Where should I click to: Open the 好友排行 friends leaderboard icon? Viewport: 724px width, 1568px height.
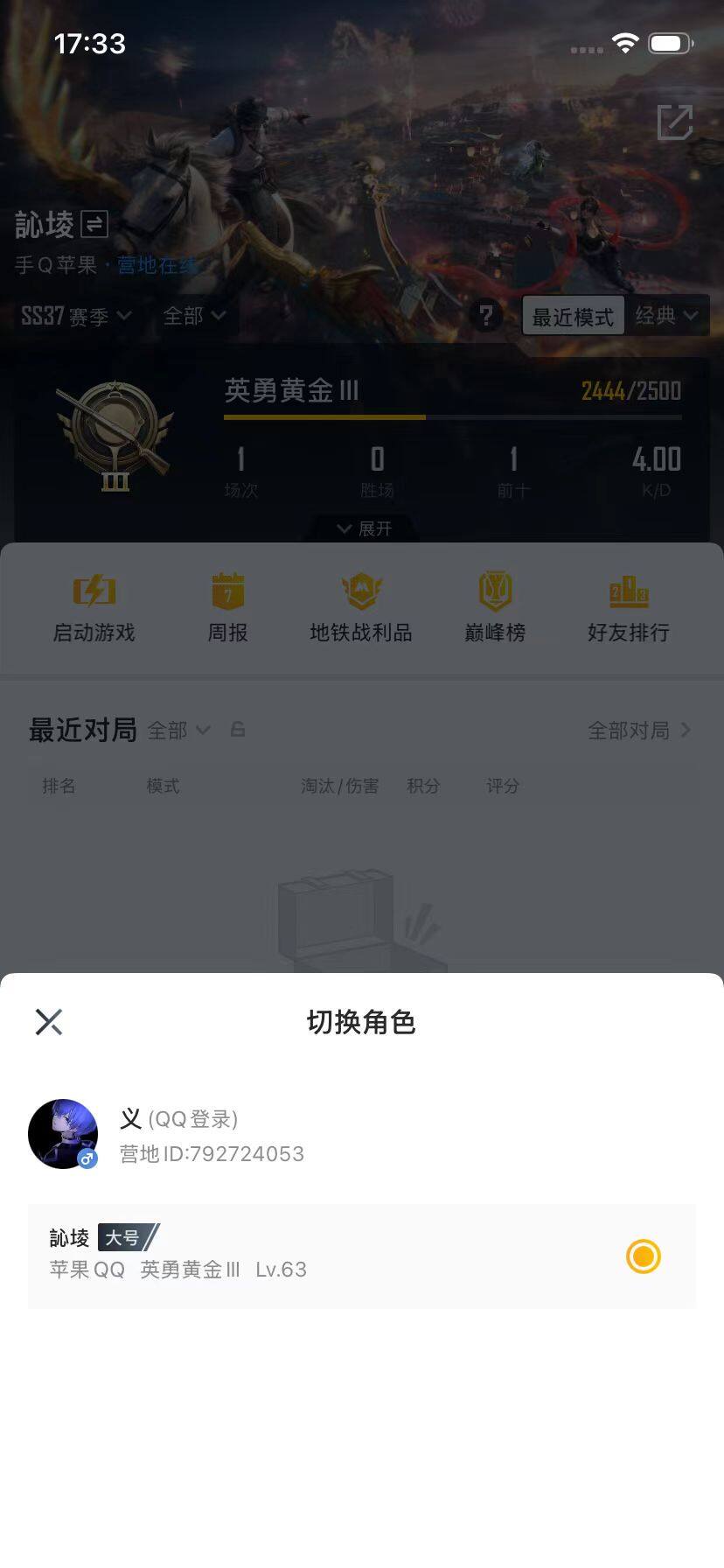[x=629, y=606]
